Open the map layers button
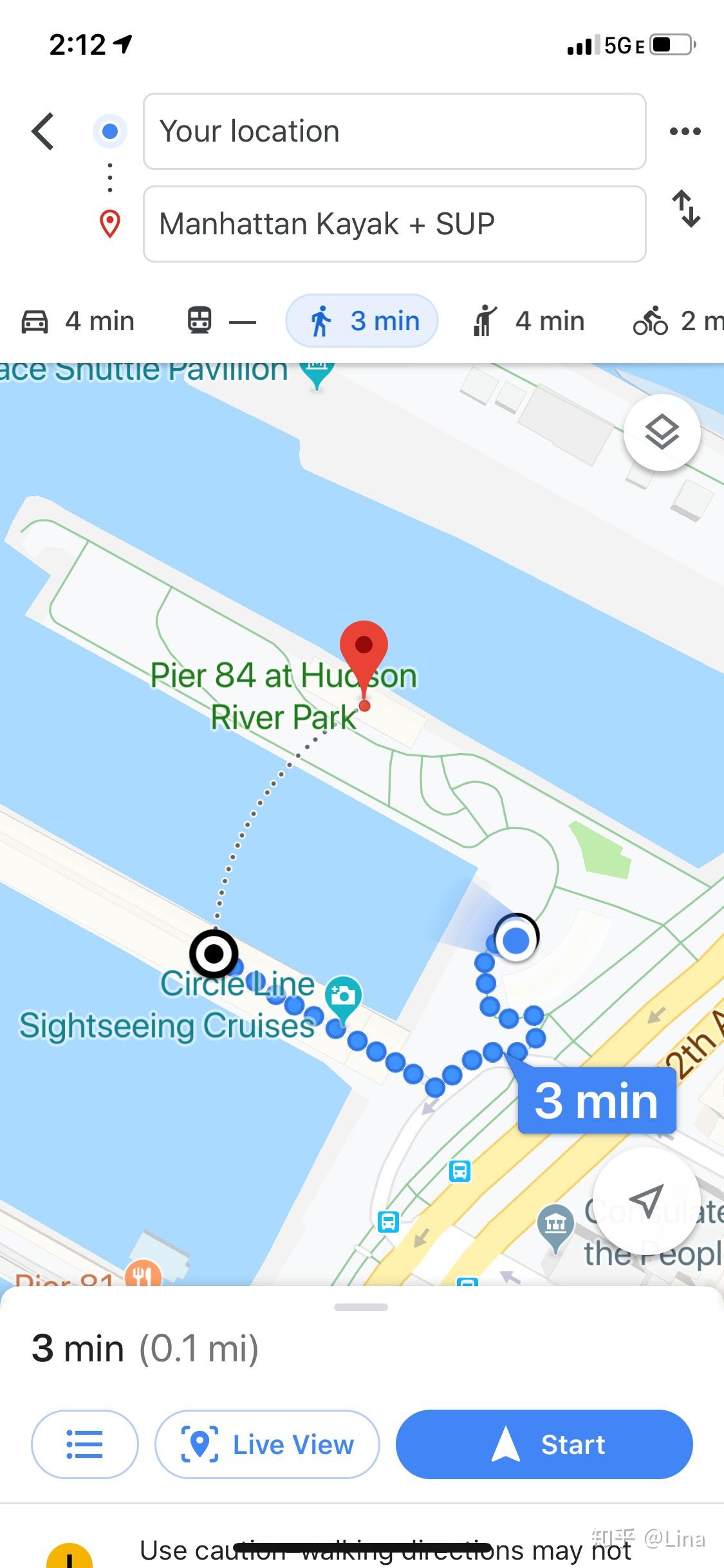 pos(662,432)
